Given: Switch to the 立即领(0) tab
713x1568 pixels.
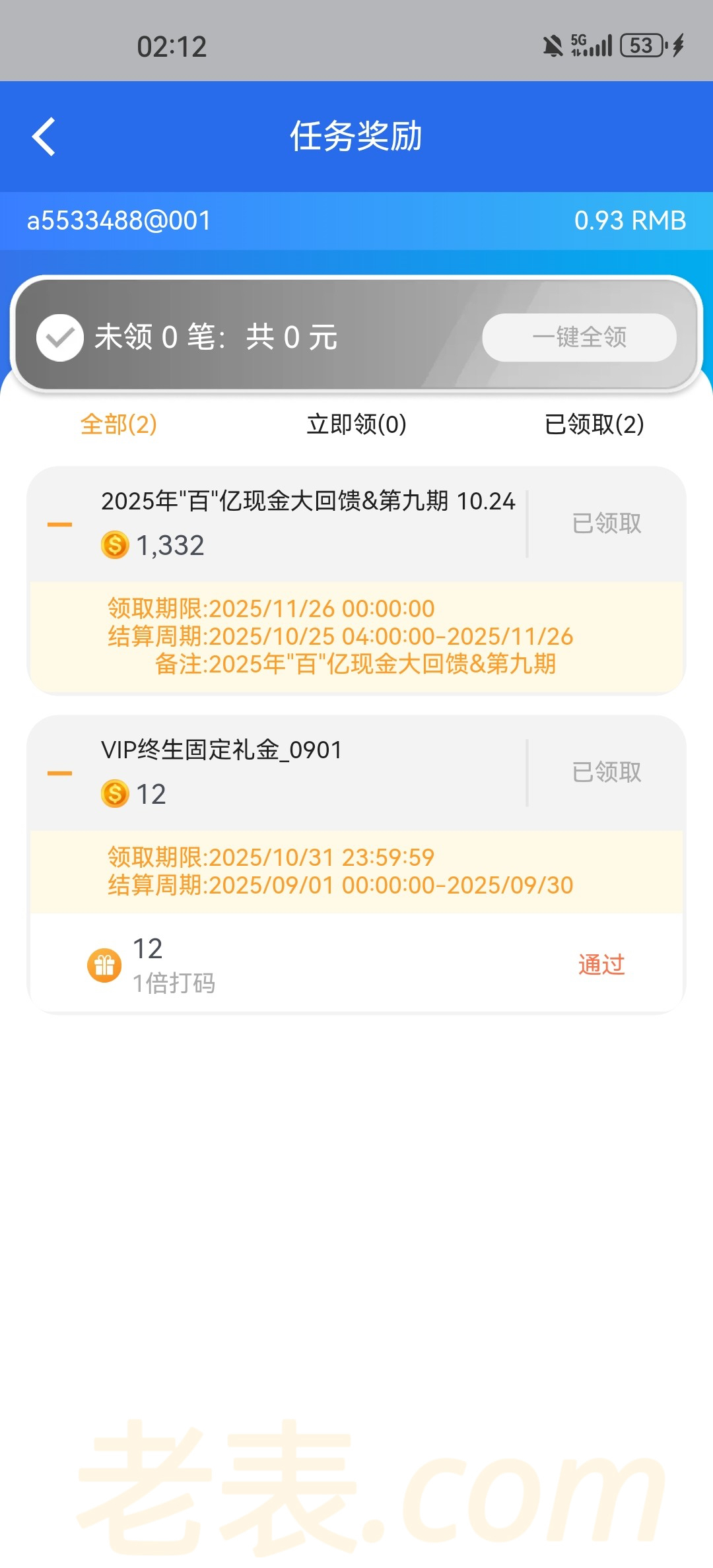Looking at the screenshot, I should 356,424.
